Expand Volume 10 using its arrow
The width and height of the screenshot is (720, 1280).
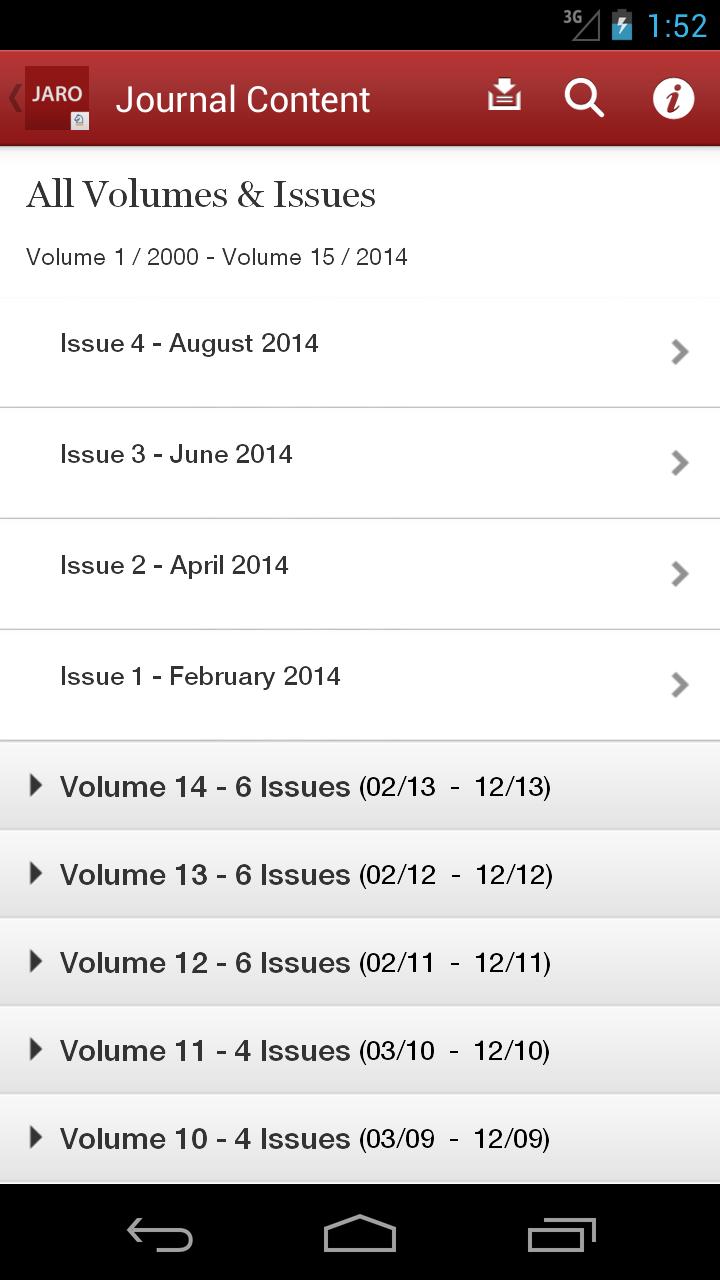[x=35, y=1138]
